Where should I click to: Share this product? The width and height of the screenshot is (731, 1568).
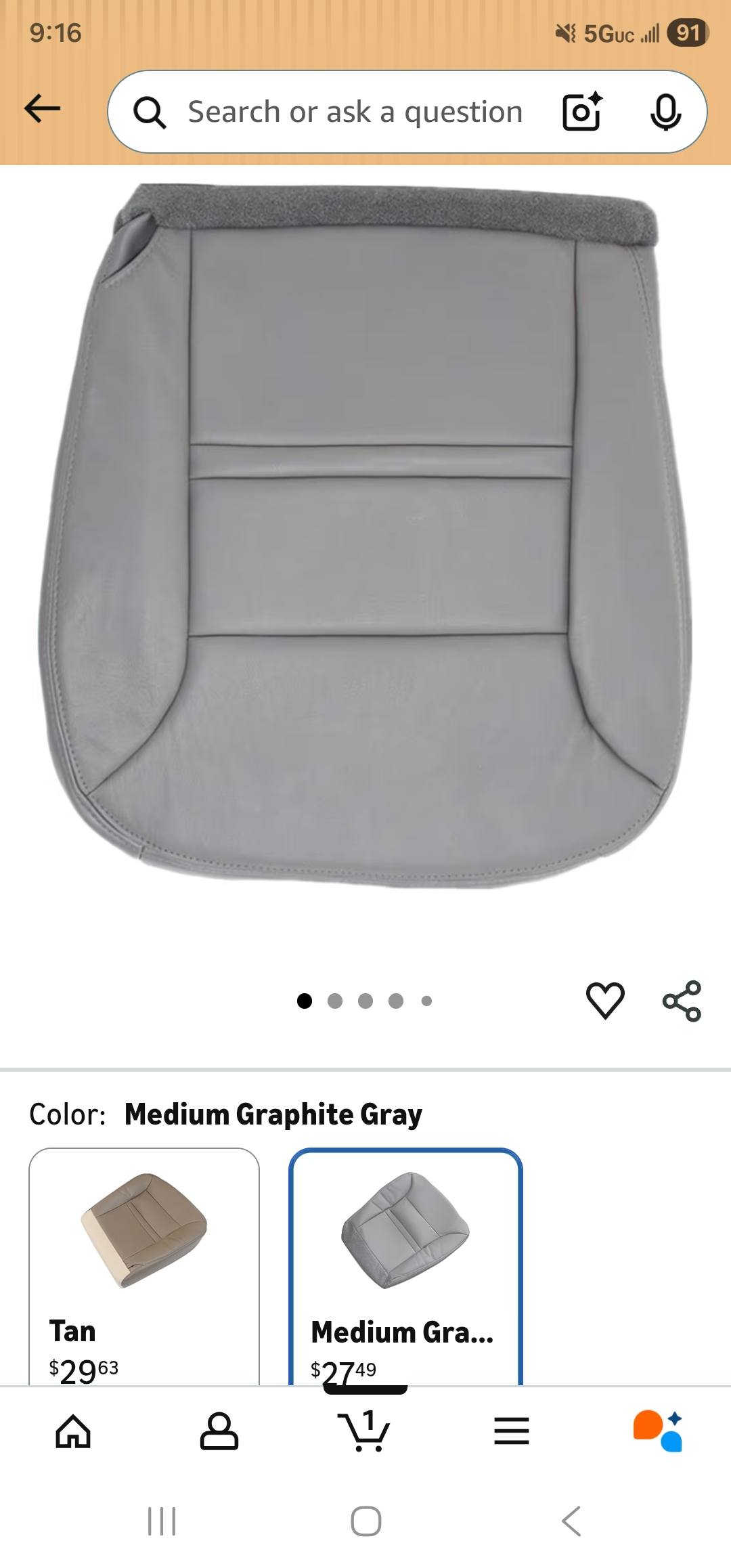pyautogui.click(x=682, y=1001)
